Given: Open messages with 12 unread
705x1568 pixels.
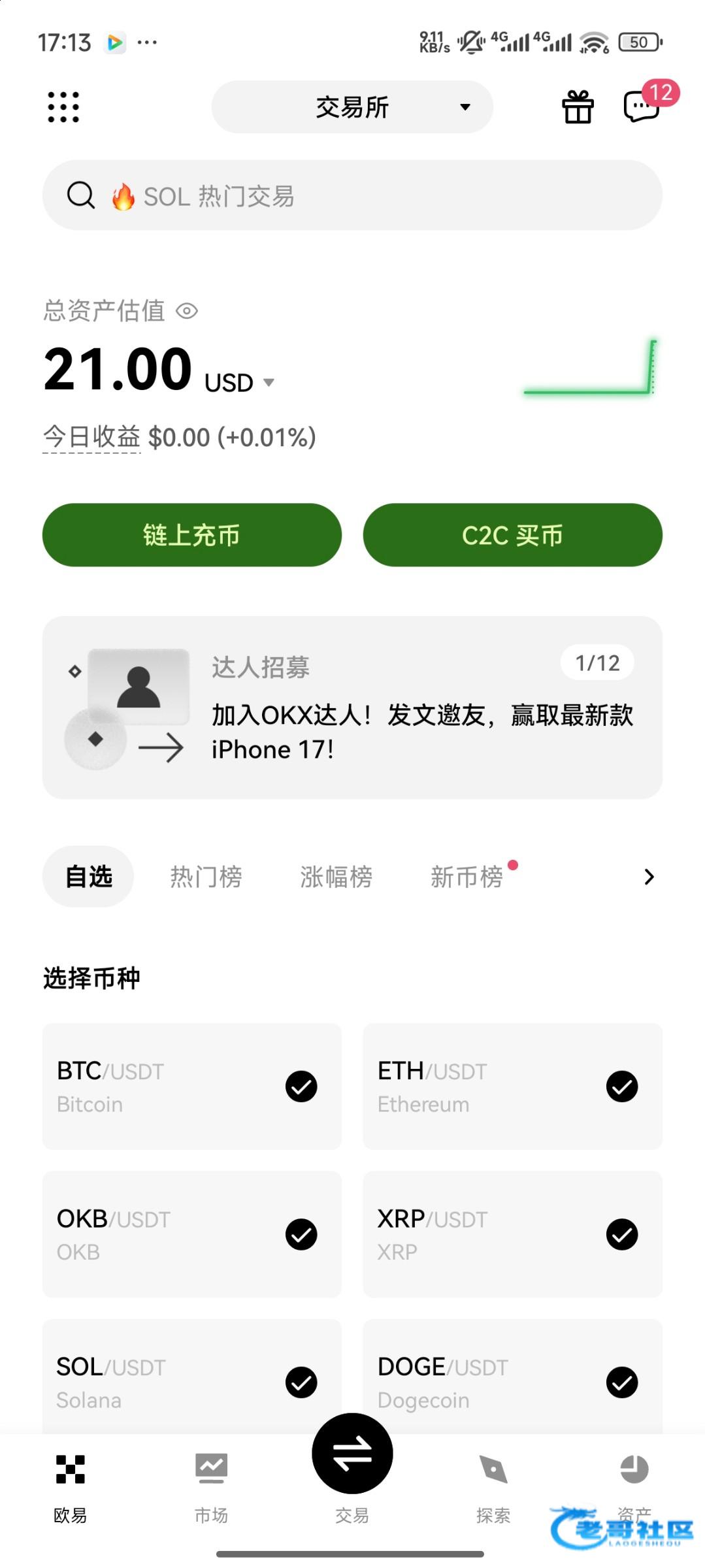Looking at the screenshot, I should [642, 106].
